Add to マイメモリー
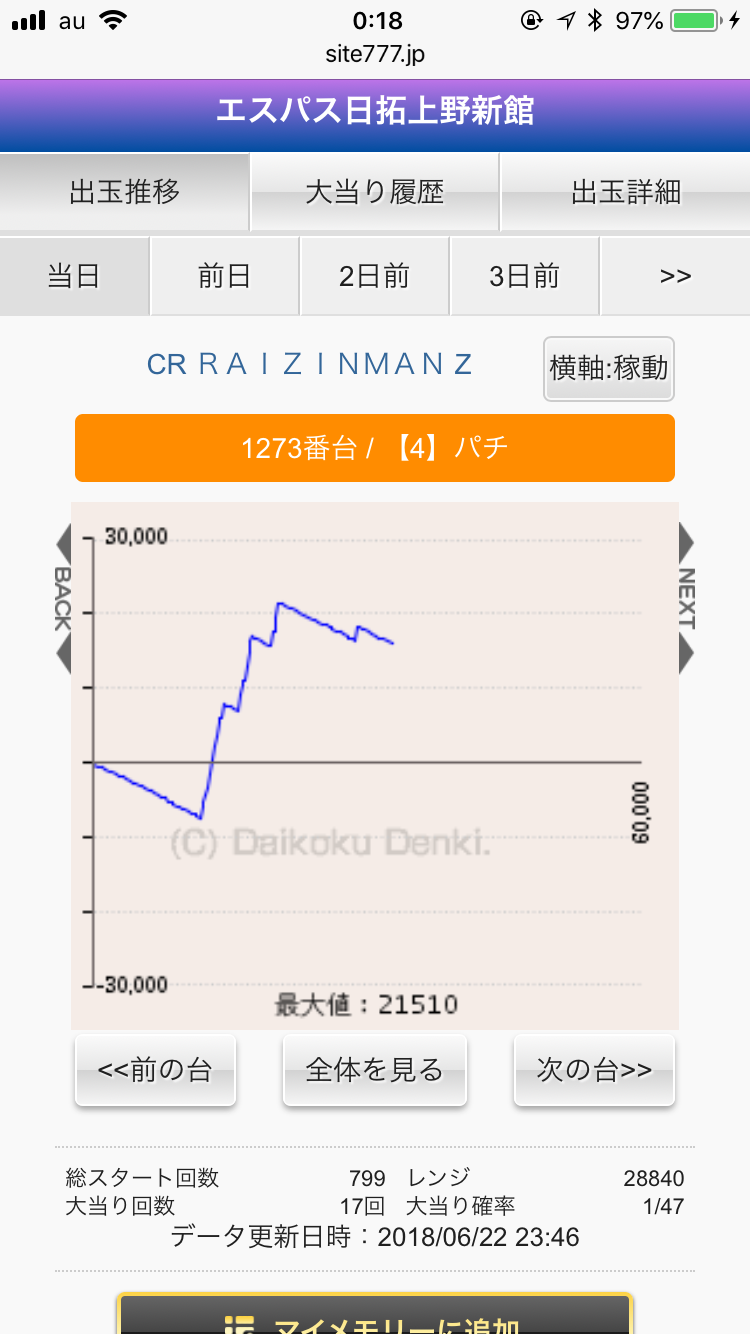The image size is (750, 1334). coord(375,1316)
